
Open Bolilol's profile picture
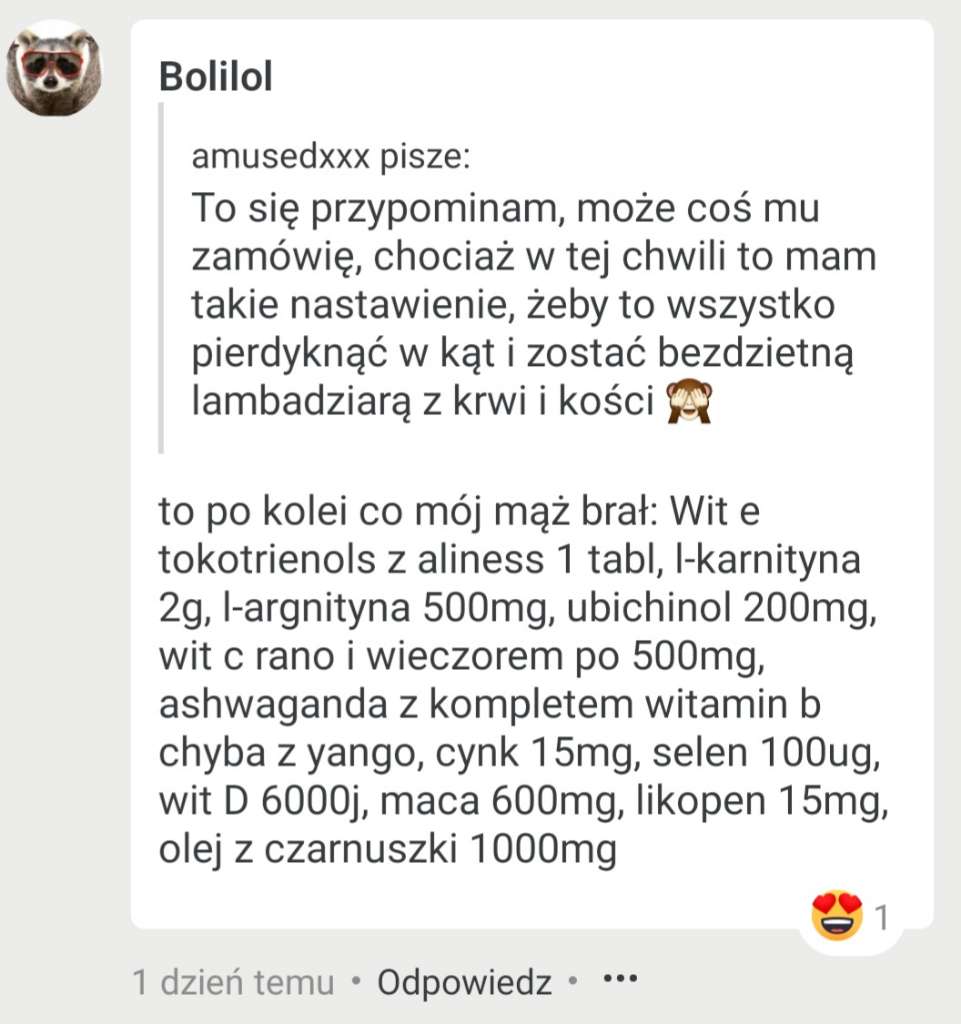coord(54,69)
